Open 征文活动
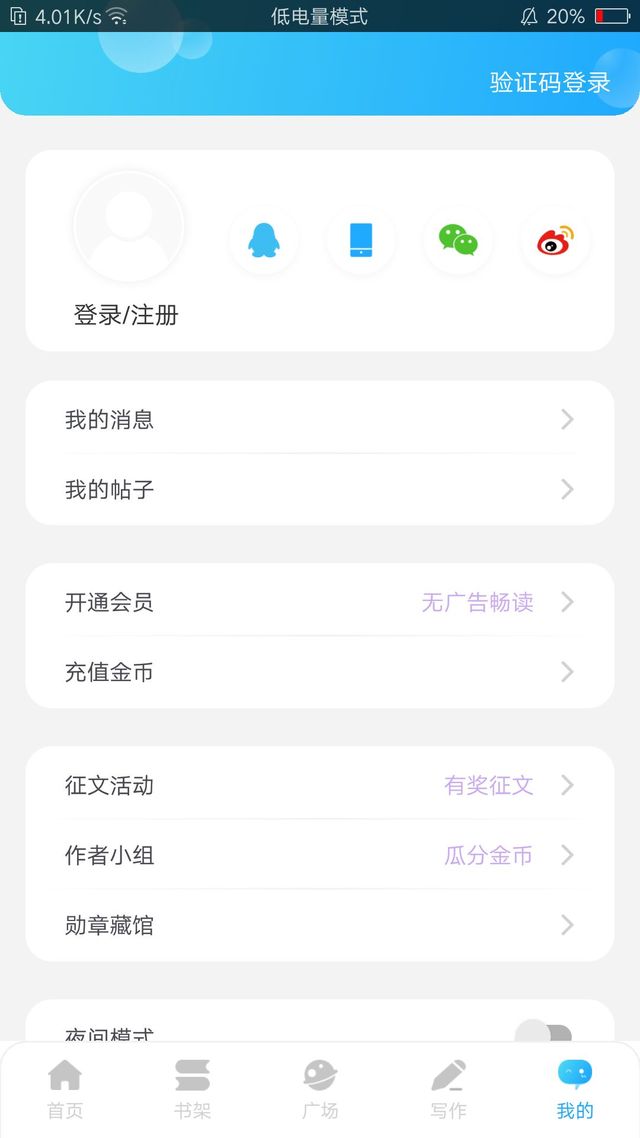The height and width of the screenshot is (1138, 640). coord(320,785)
